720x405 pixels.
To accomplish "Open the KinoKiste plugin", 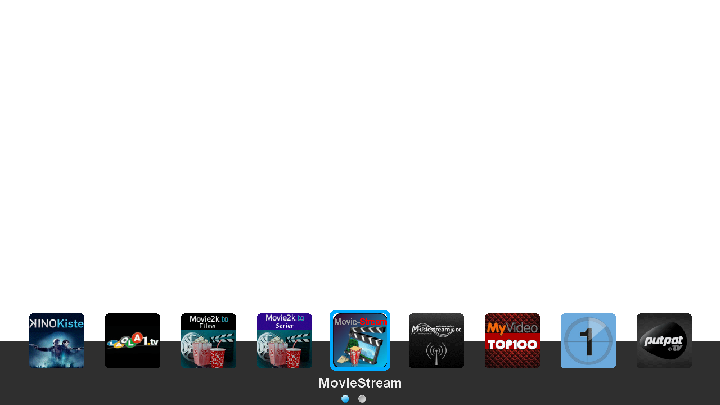I will tap(56, 341).
